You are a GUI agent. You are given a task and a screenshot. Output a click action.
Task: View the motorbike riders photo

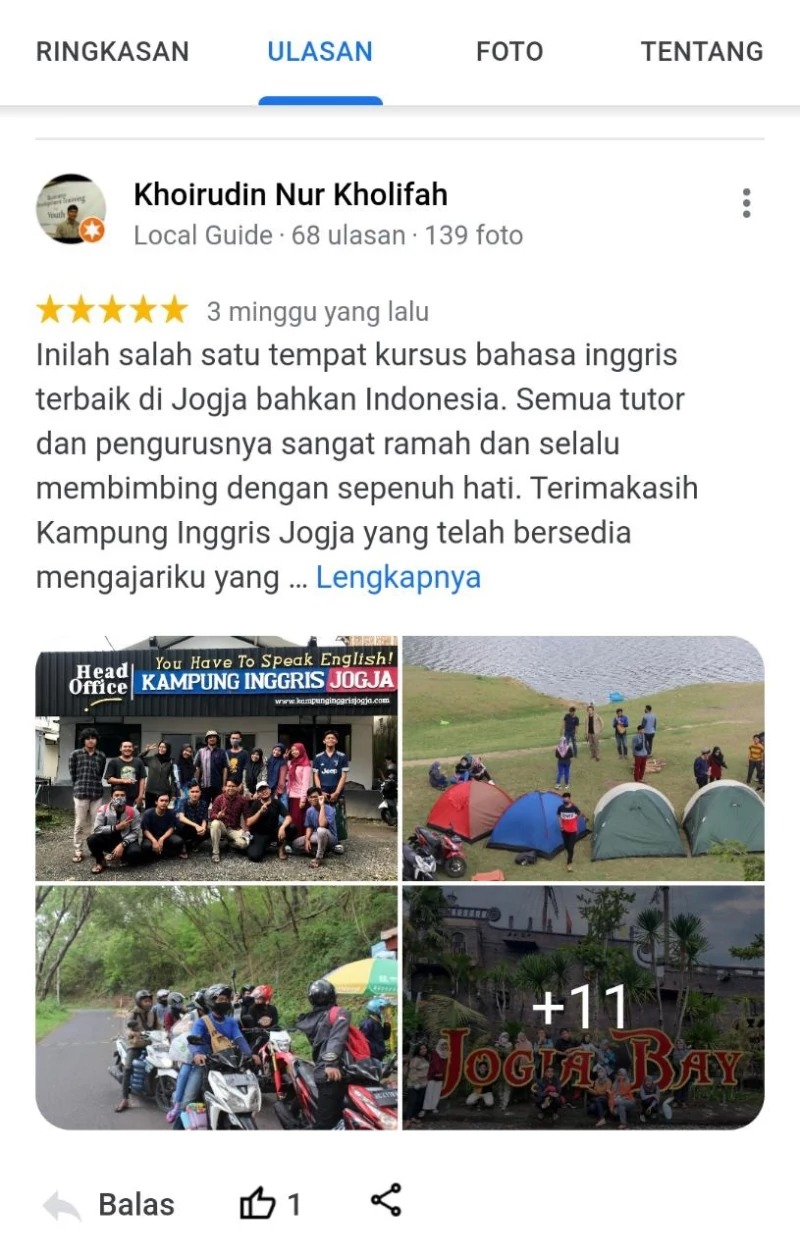point(217,1007)
